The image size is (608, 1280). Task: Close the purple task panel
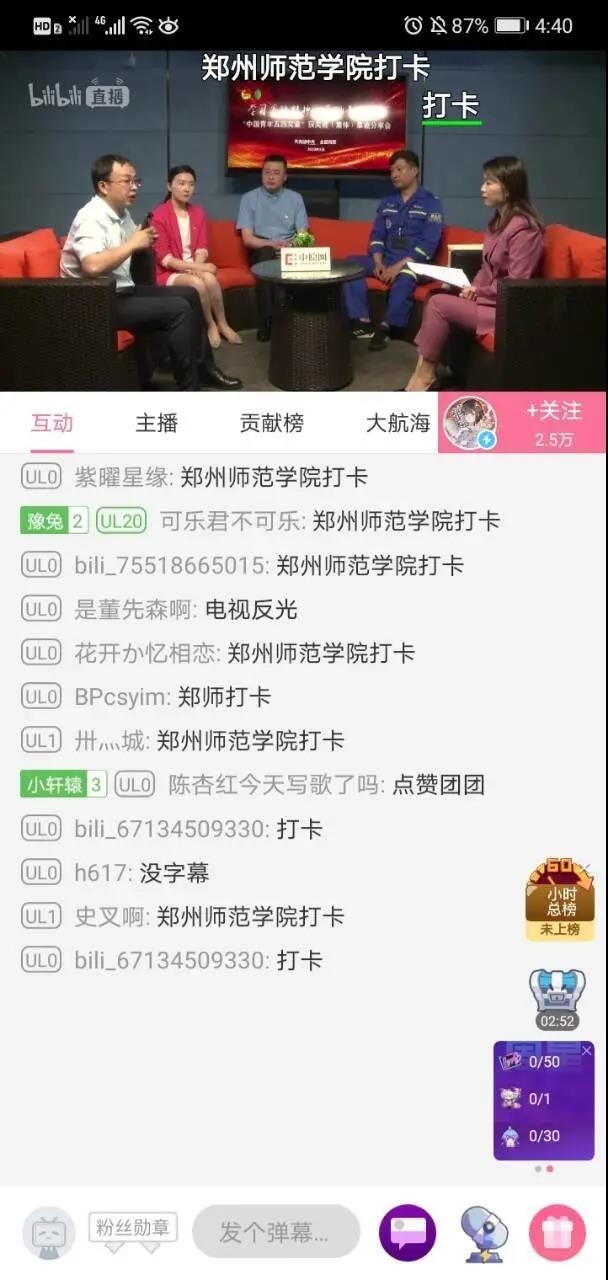tap(586, 1050)
